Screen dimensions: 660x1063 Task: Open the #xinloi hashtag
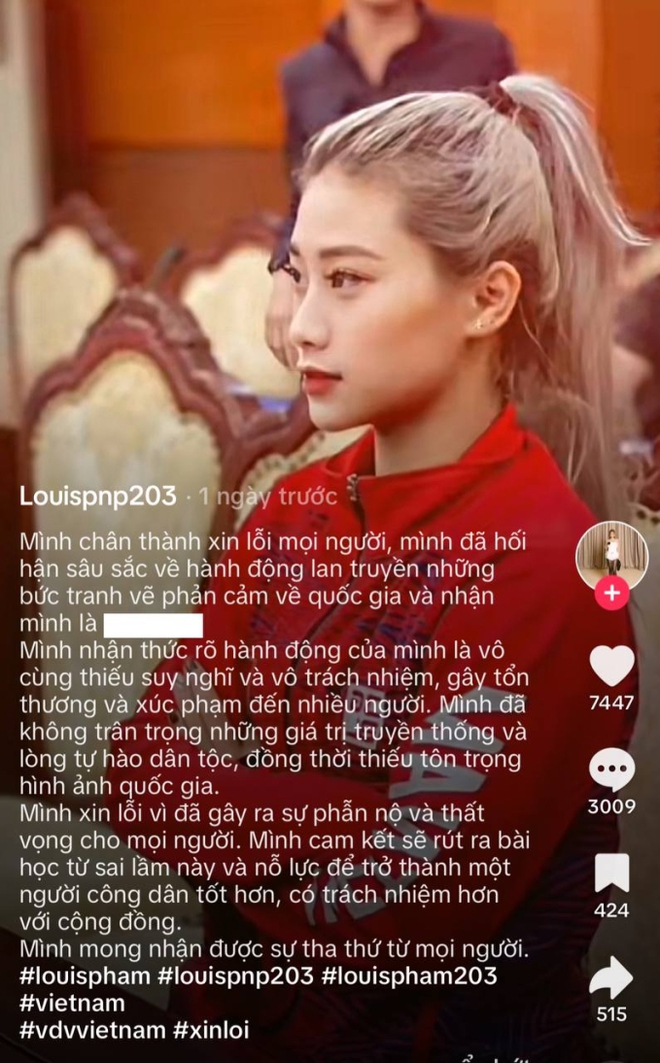click(211, 1029)
